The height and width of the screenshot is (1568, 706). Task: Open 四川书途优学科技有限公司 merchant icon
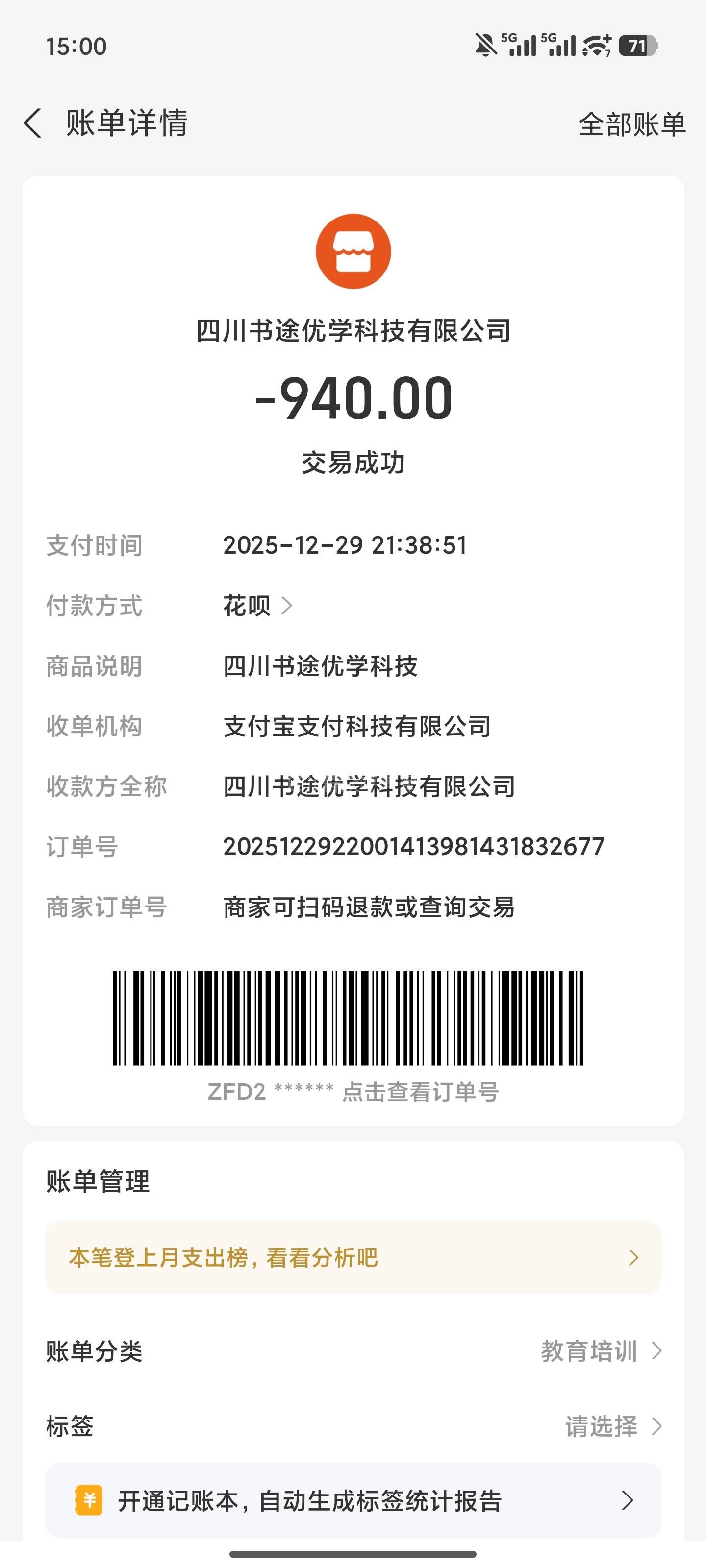353,251
